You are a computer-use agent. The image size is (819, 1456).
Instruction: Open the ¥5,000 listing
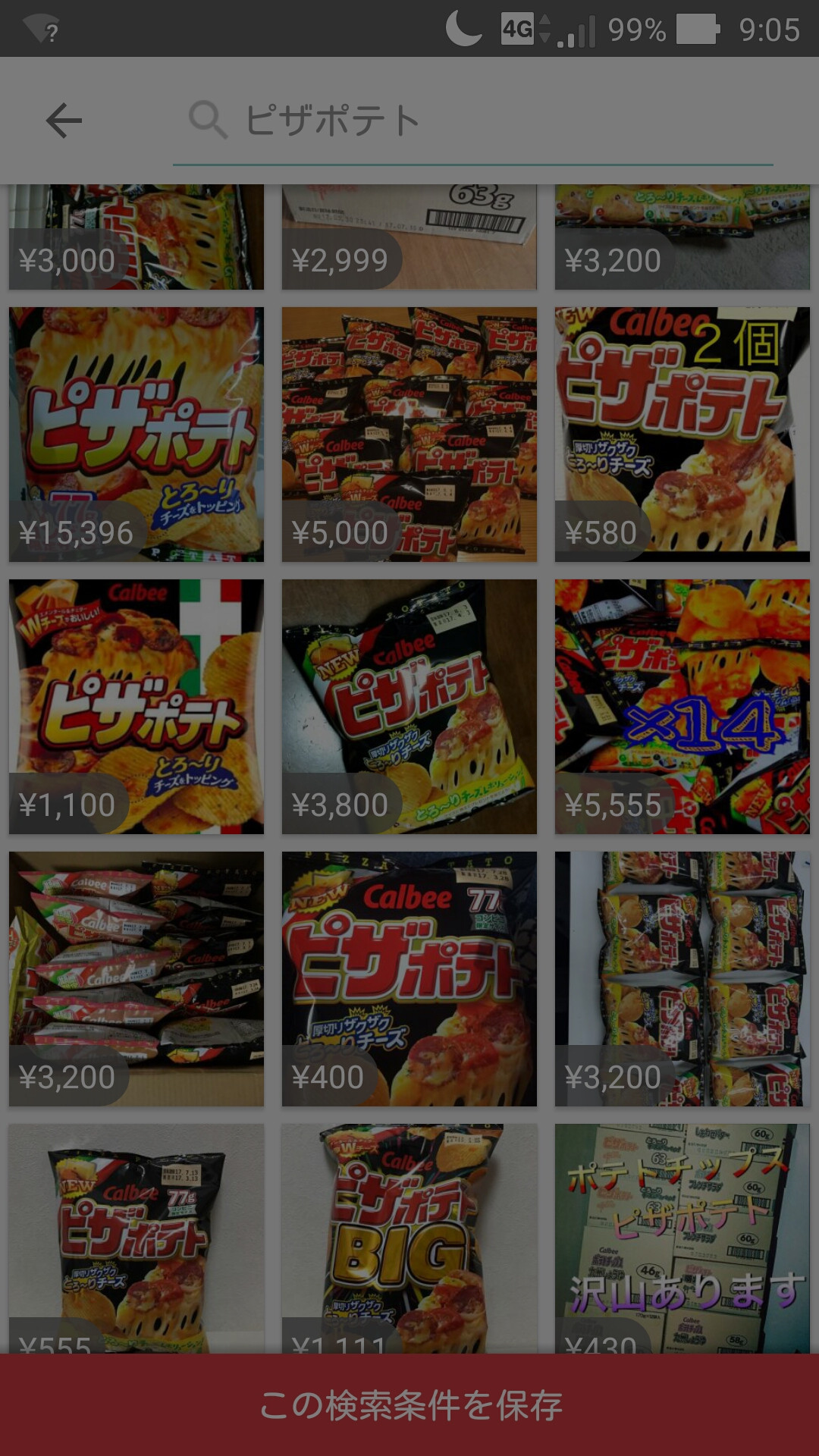pos(409,435)
